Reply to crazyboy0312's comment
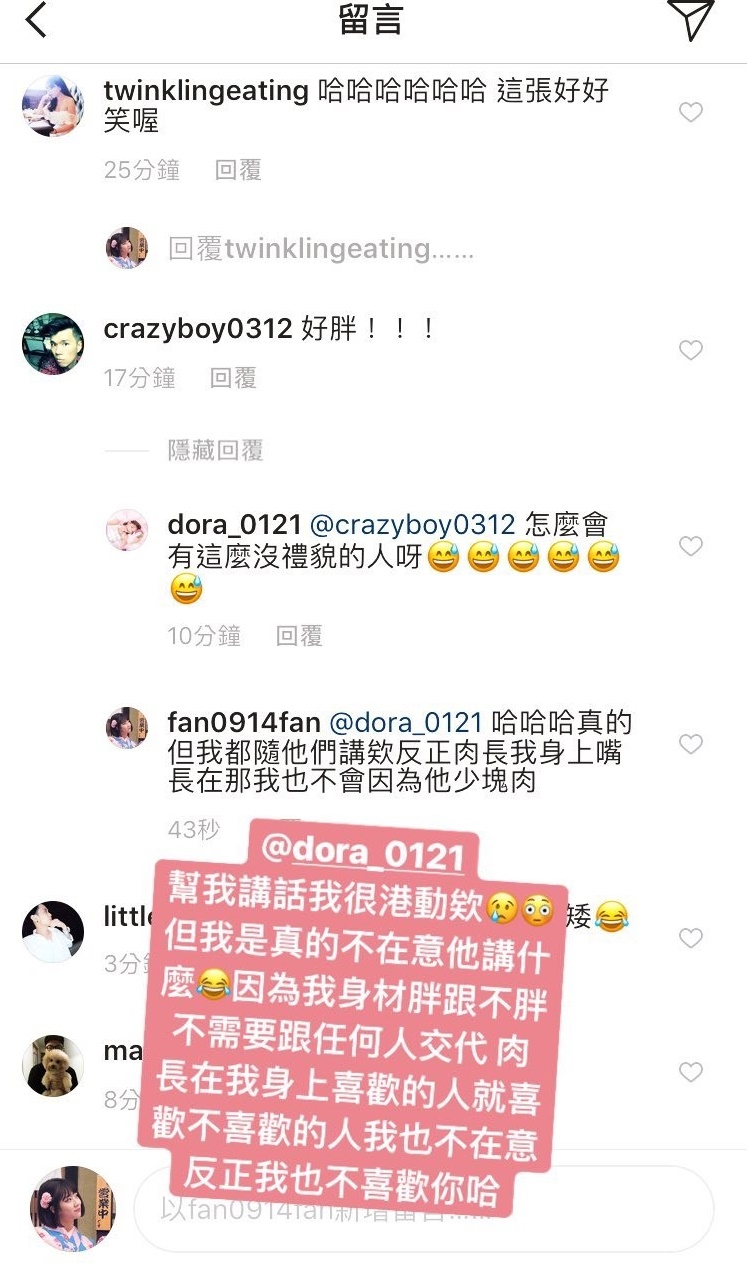This screenshot has width=747, height=1269. click(233, 378)
